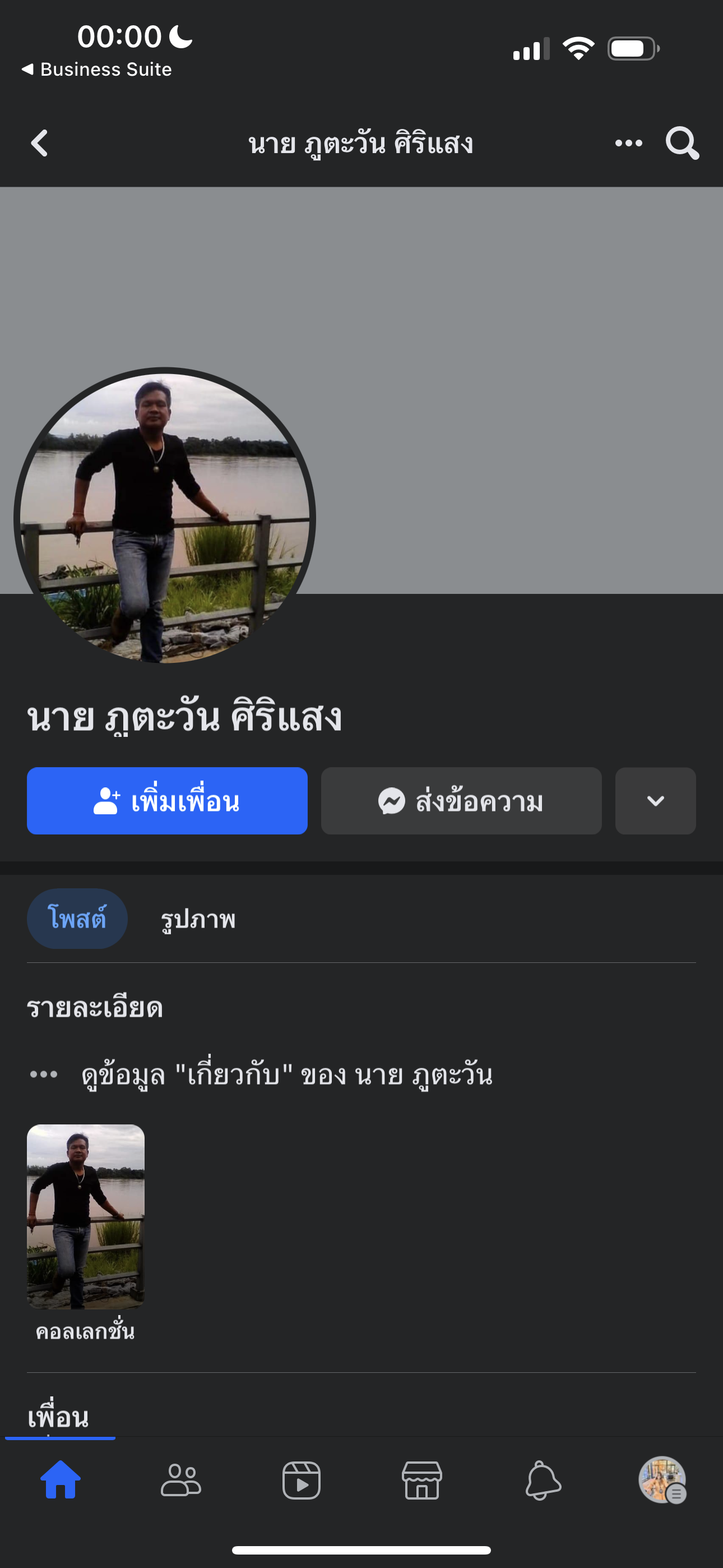
Task: Open the three-dot profile options menu
Action: point(628,144)
